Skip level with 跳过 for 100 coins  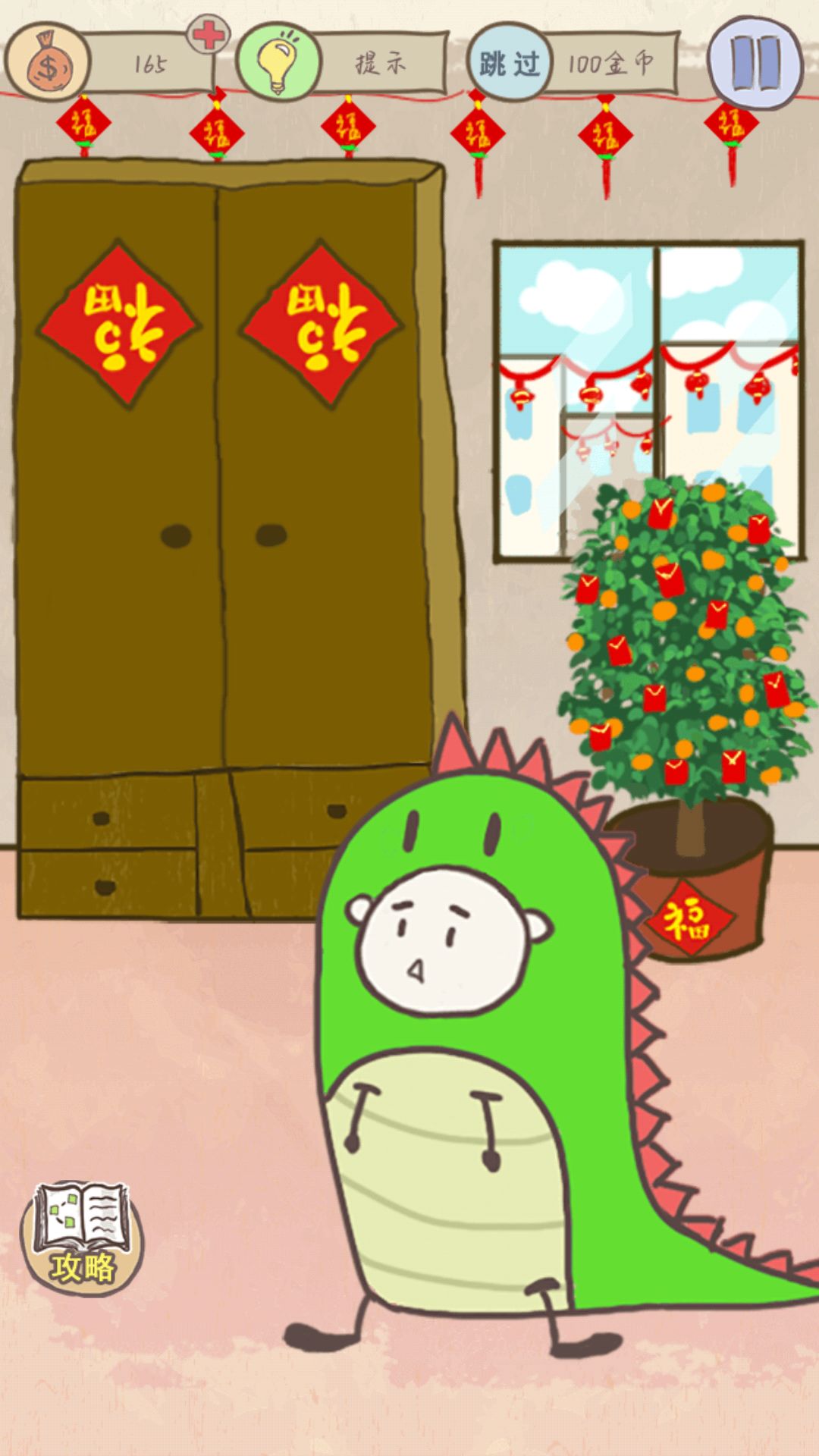tap(509, 64)
